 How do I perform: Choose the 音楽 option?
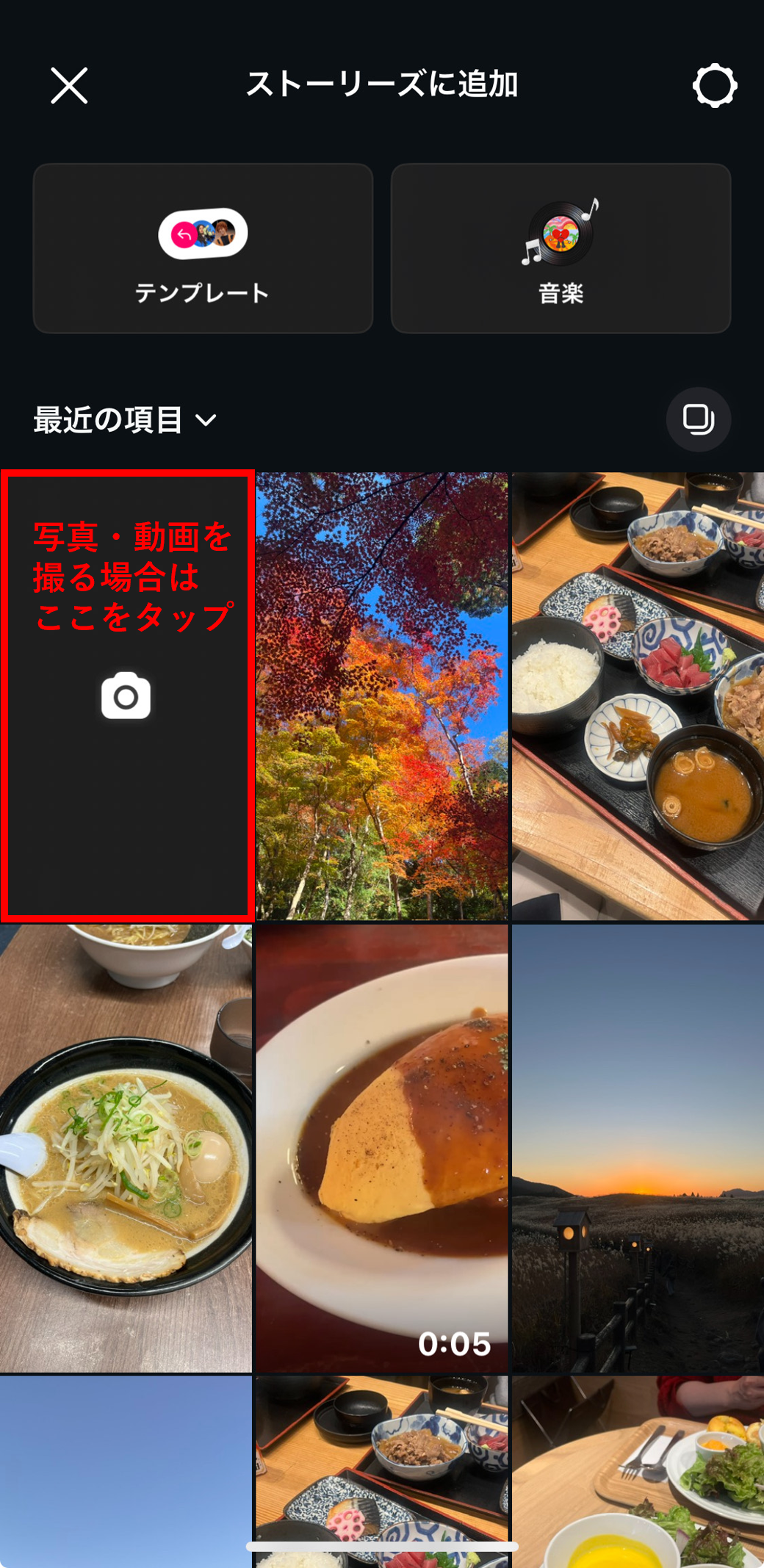coord(561,248)
